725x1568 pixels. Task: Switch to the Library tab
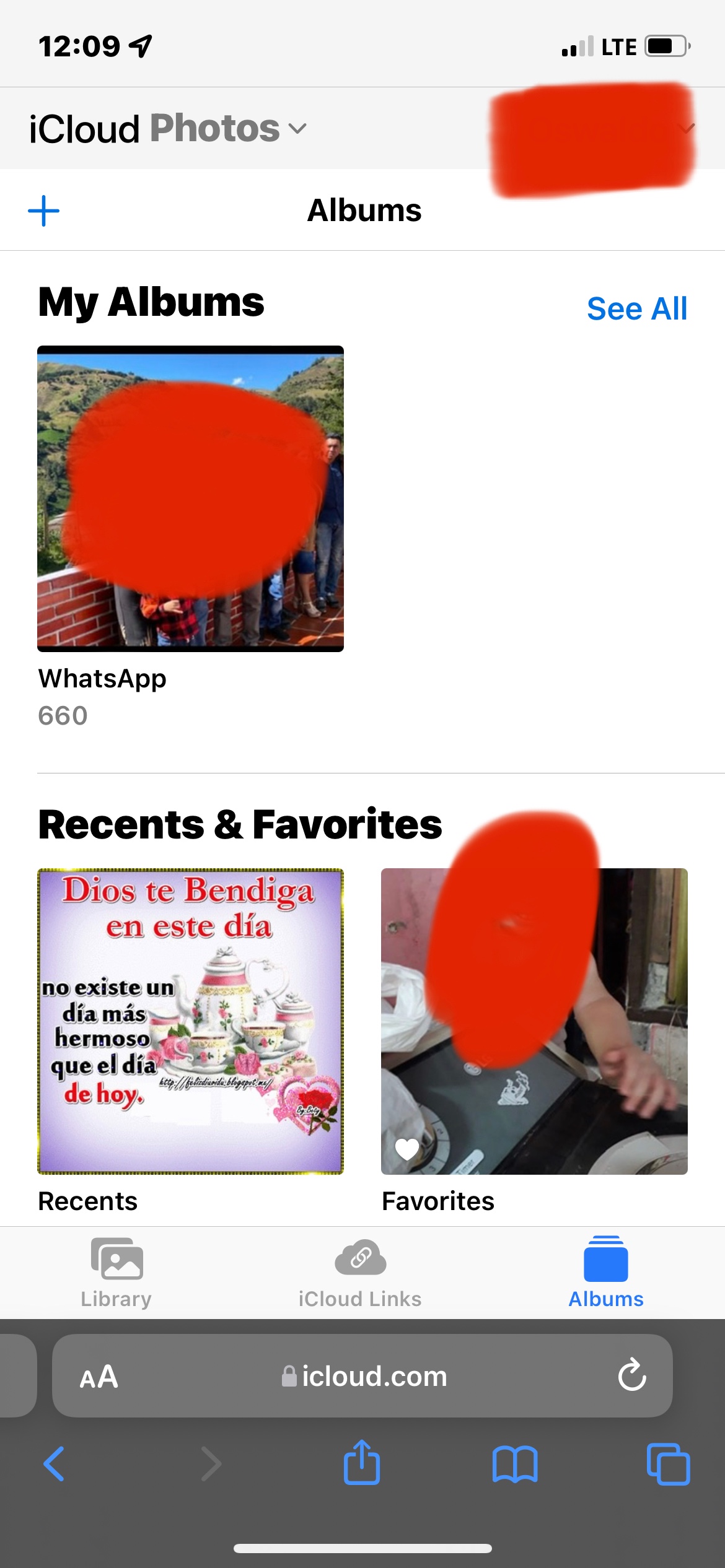(116, 1273)
